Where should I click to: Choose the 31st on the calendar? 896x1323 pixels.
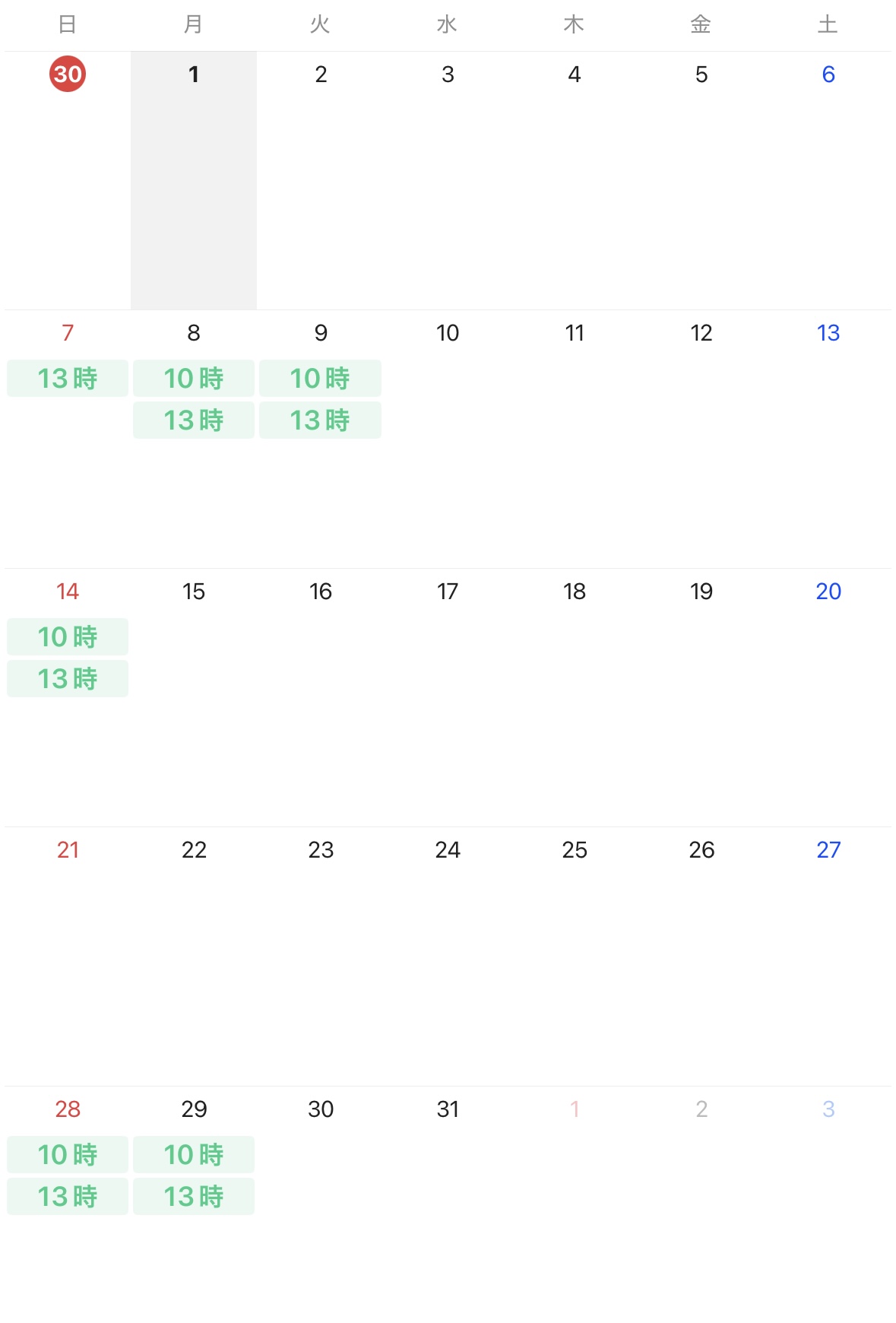point(448,1109)
